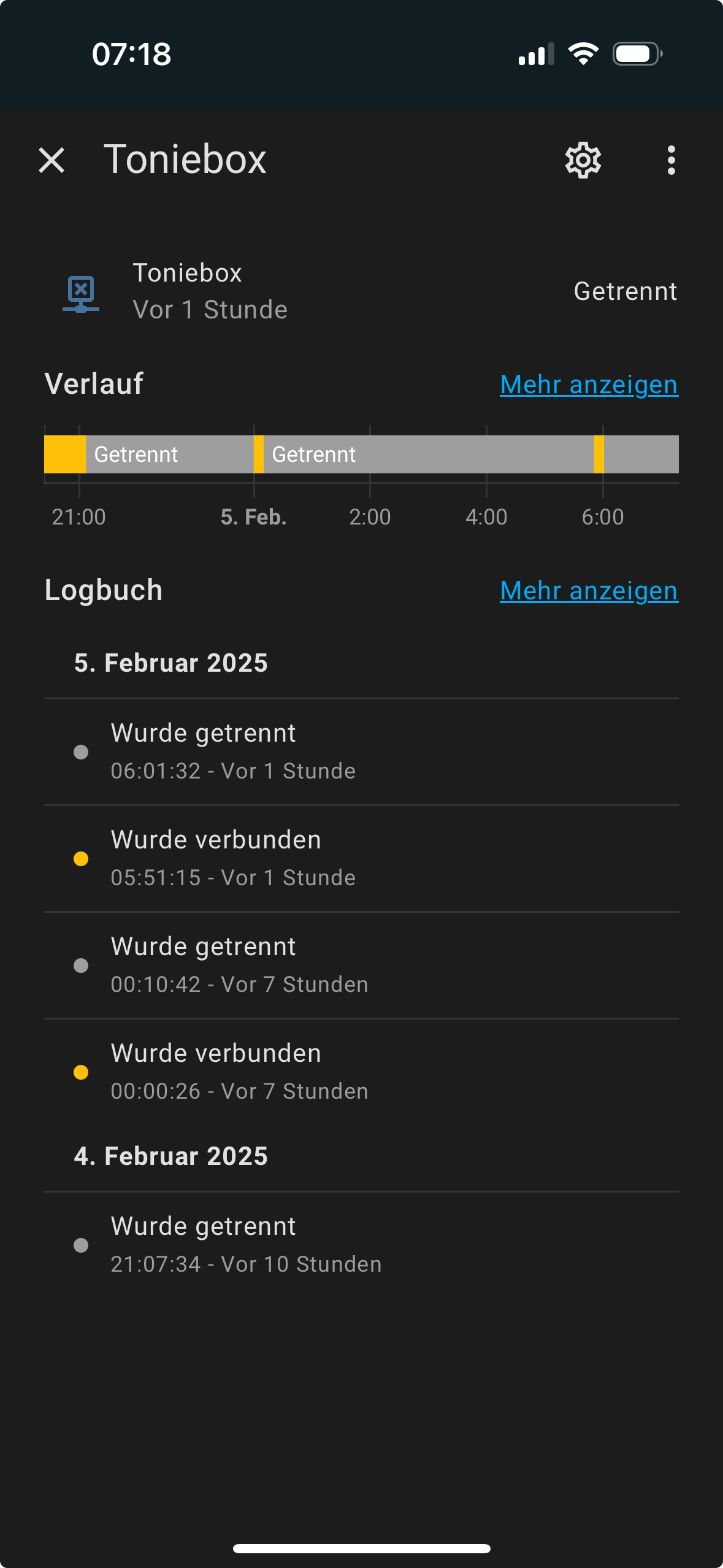Open the 21:07:34 Wurde getrennt entry
This screenshot has width=723, height=1568.
coord(361,1245)
